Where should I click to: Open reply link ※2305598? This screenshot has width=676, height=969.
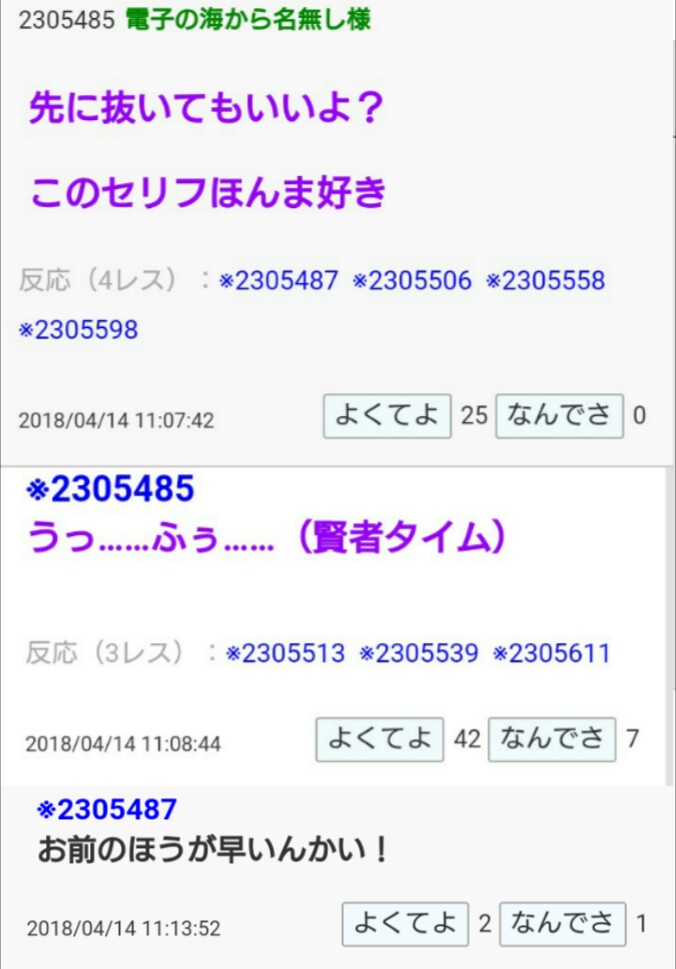[x=78, y=330]
